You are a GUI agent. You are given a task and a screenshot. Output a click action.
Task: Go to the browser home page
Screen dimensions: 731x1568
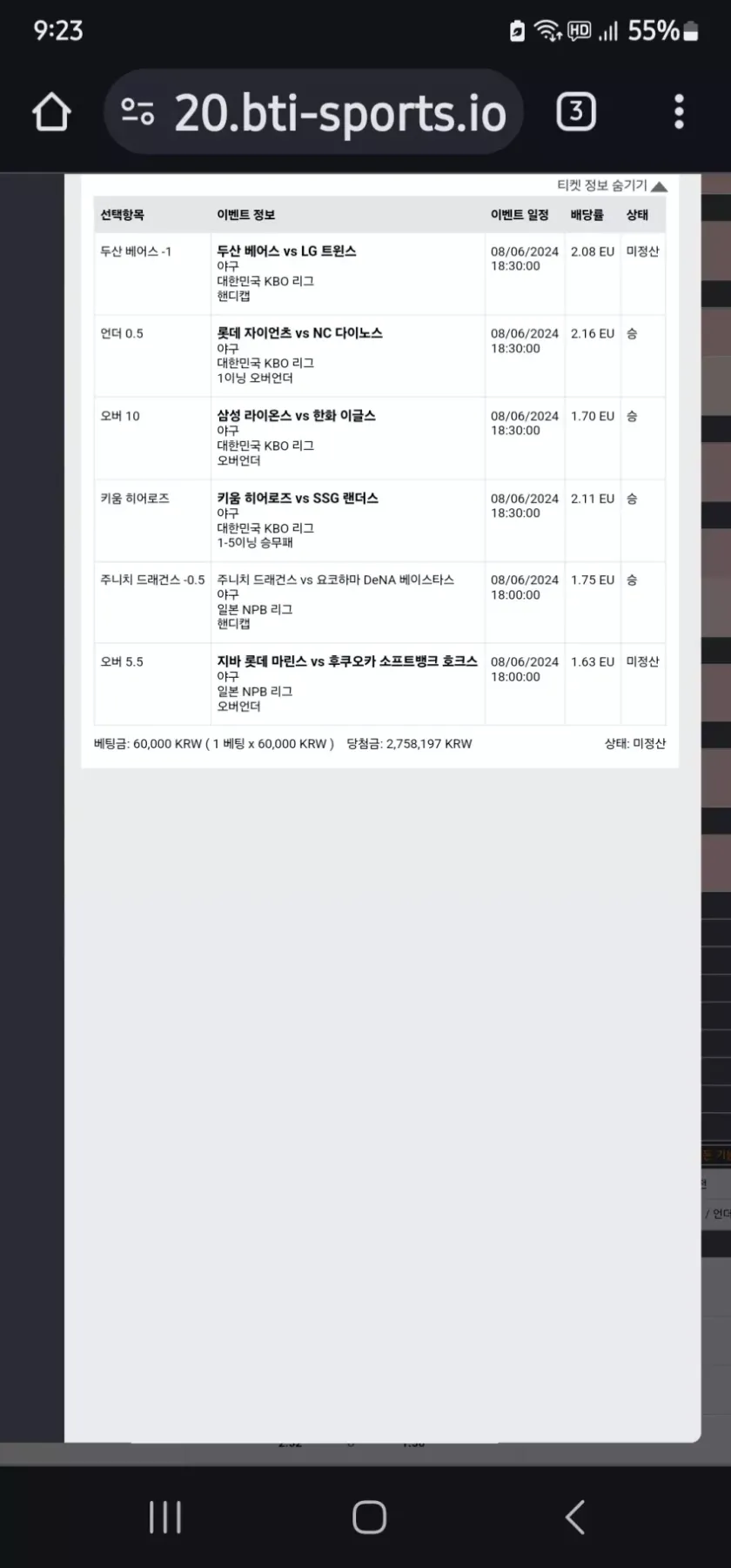(x=51, y=112)
